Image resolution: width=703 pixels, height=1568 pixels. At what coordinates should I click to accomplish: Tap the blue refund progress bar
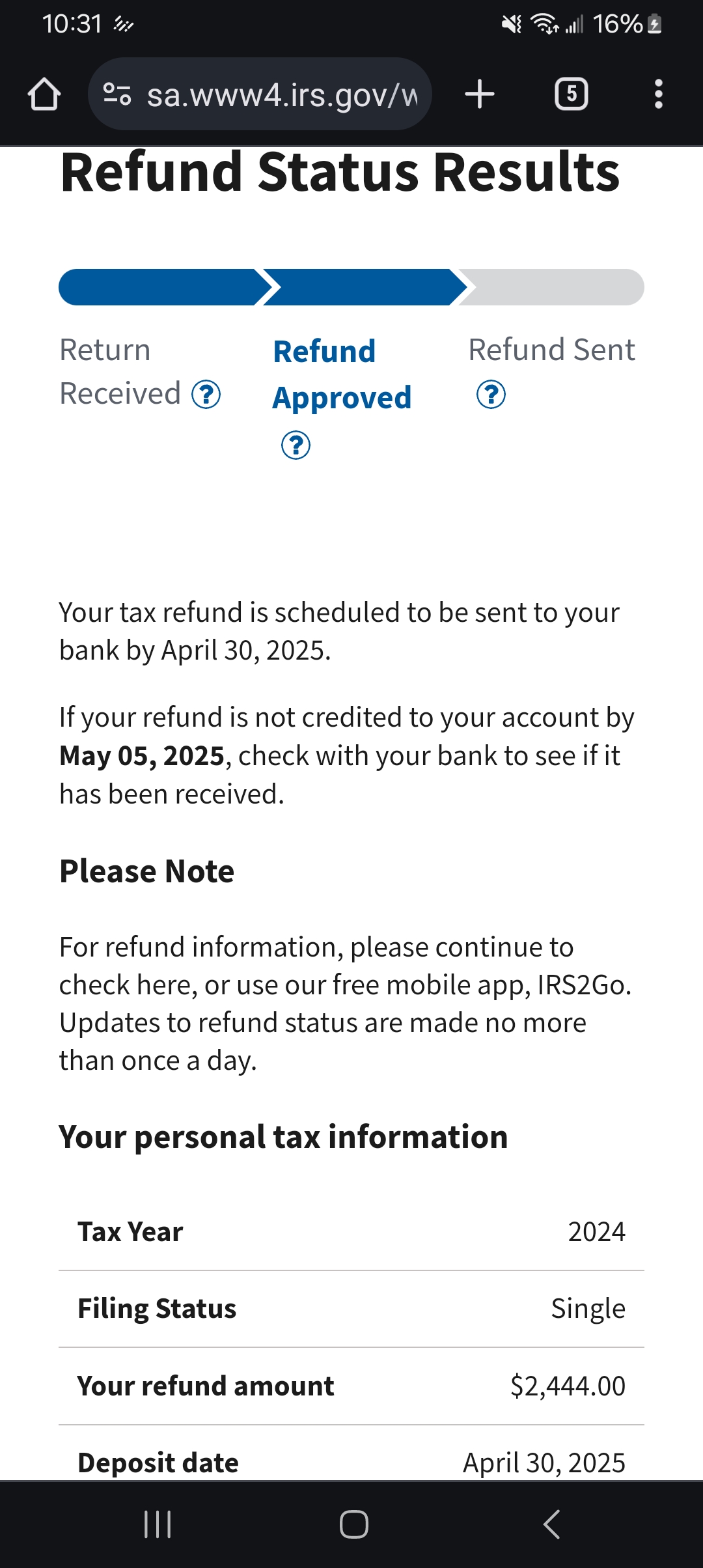tap(260, 287)
